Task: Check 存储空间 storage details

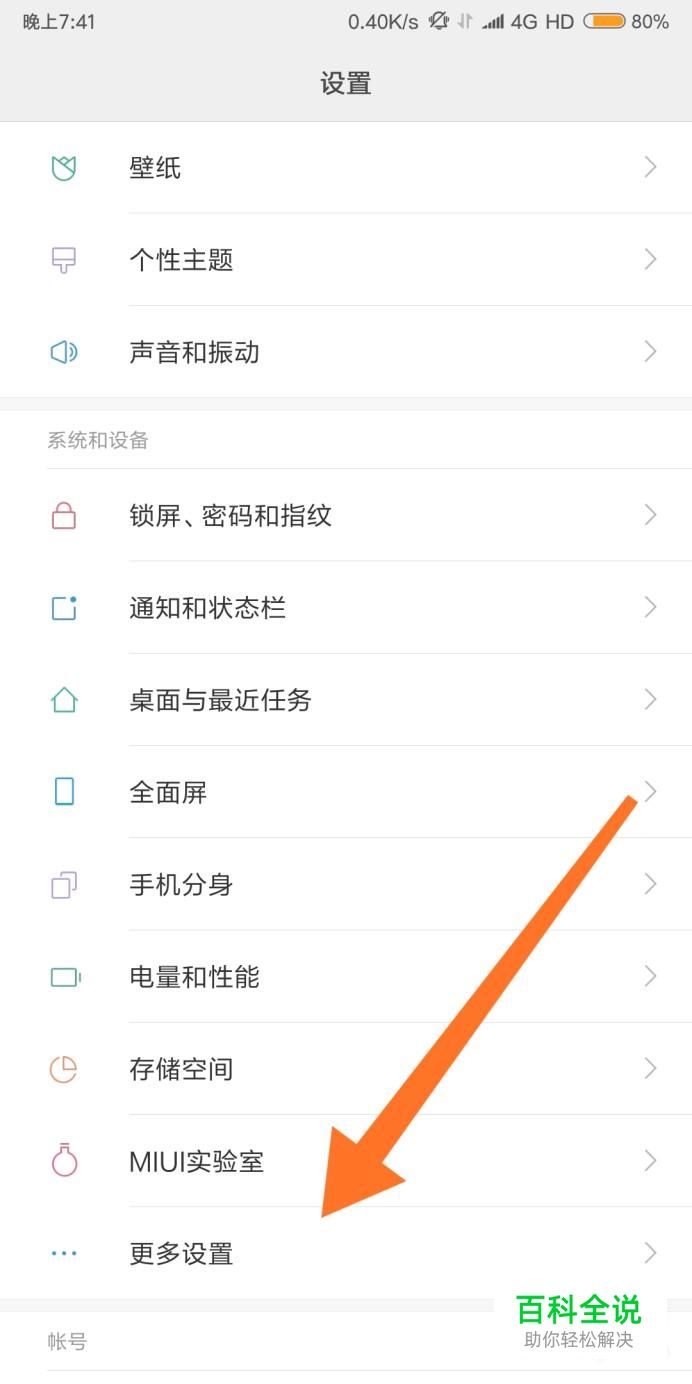Action: (181, 1069)
